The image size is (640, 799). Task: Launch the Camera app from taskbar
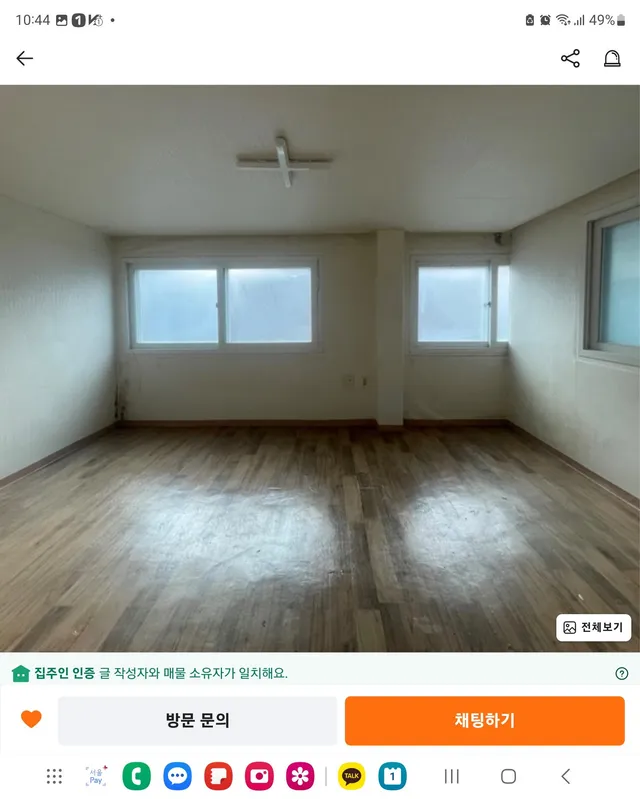259,776
